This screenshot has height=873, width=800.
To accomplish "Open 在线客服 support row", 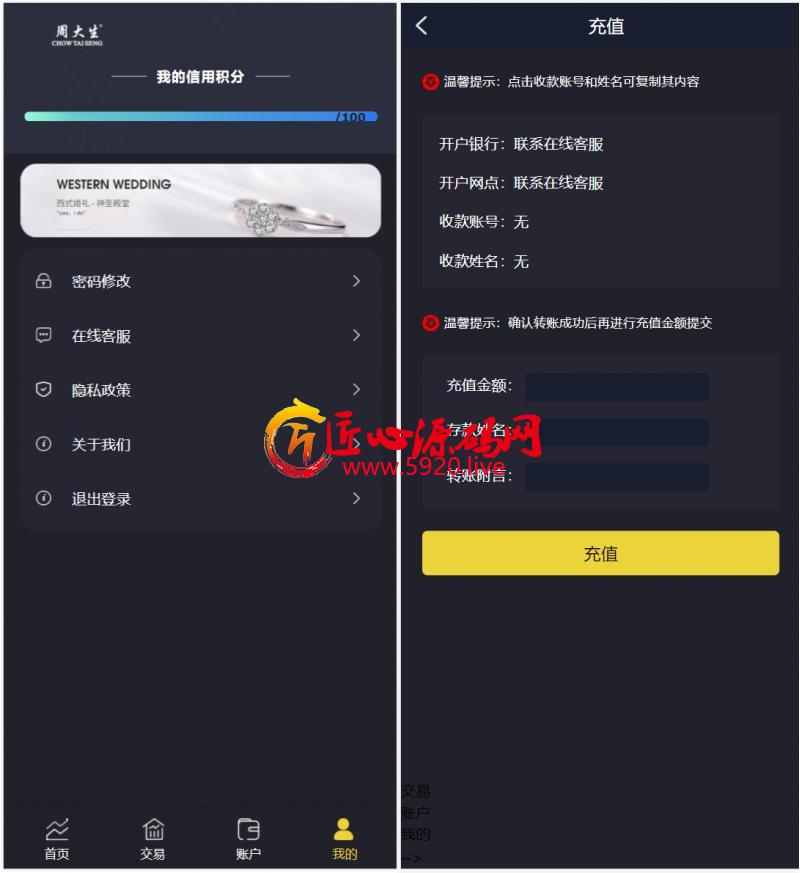I will pyautogui.click(x=200, y=336).
